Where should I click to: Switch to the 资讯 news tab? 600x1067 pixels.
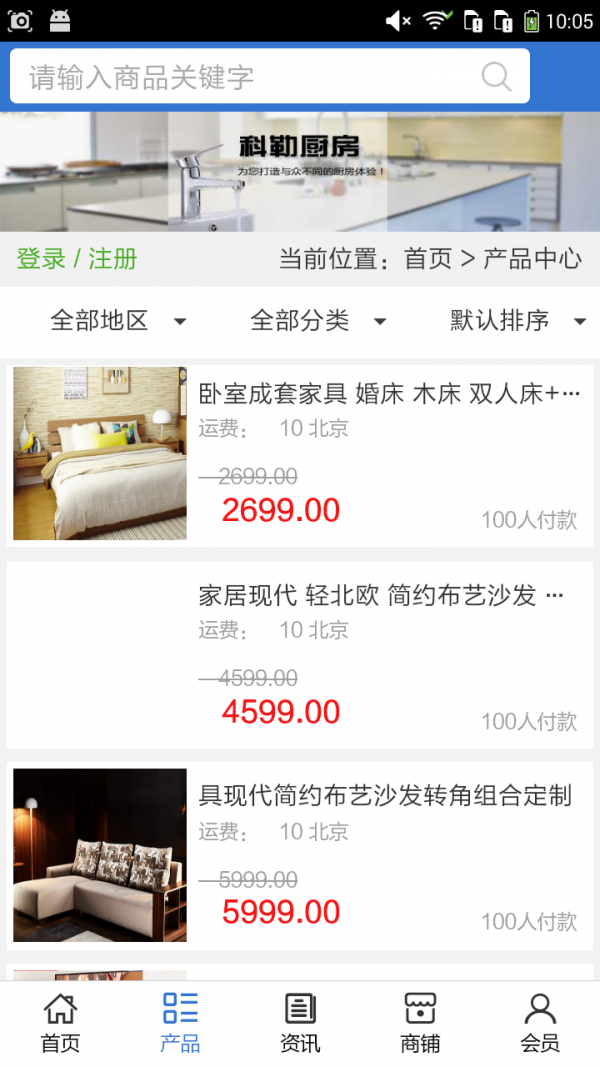pyautogui.click(x=300, y=1023)
